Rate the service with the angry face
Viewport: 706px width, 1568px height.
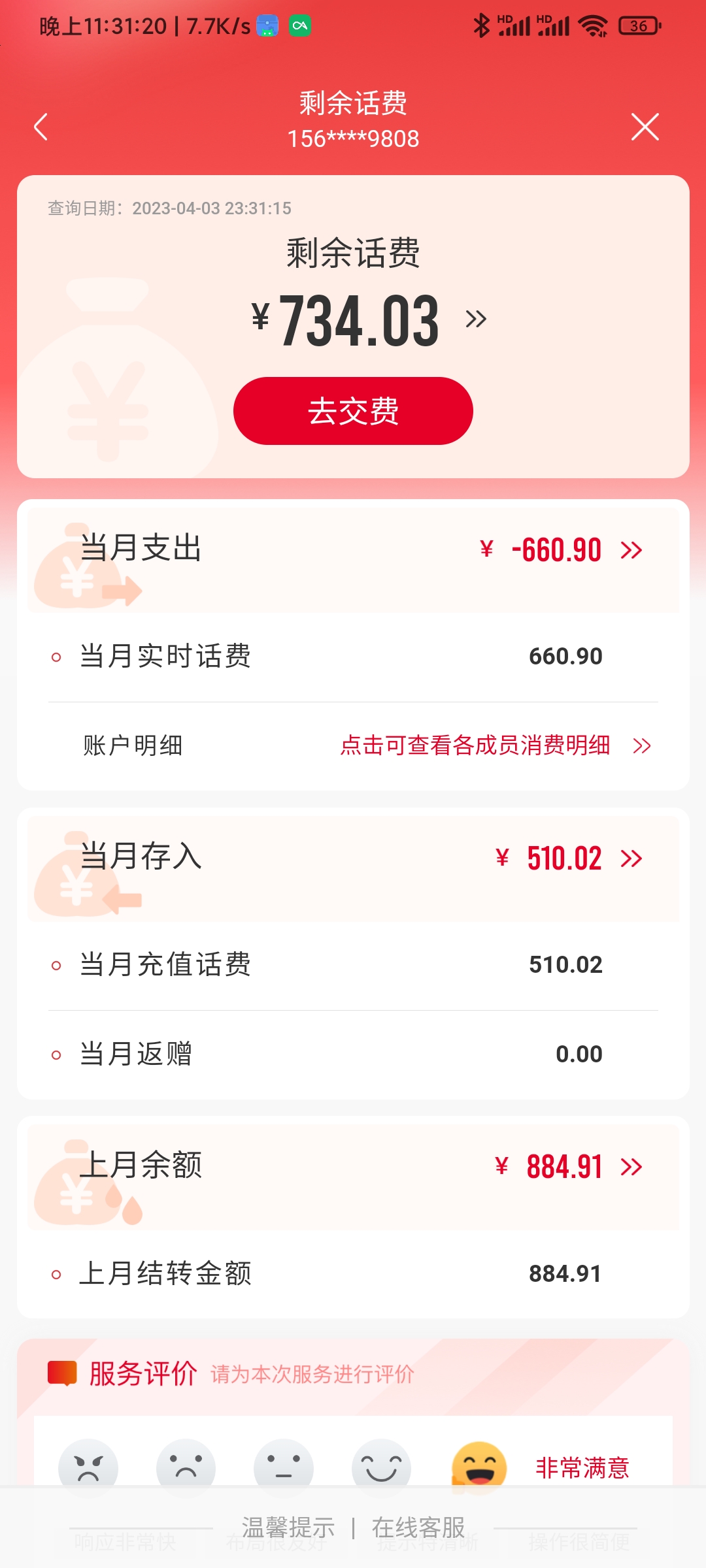(x=88, y=1467)
